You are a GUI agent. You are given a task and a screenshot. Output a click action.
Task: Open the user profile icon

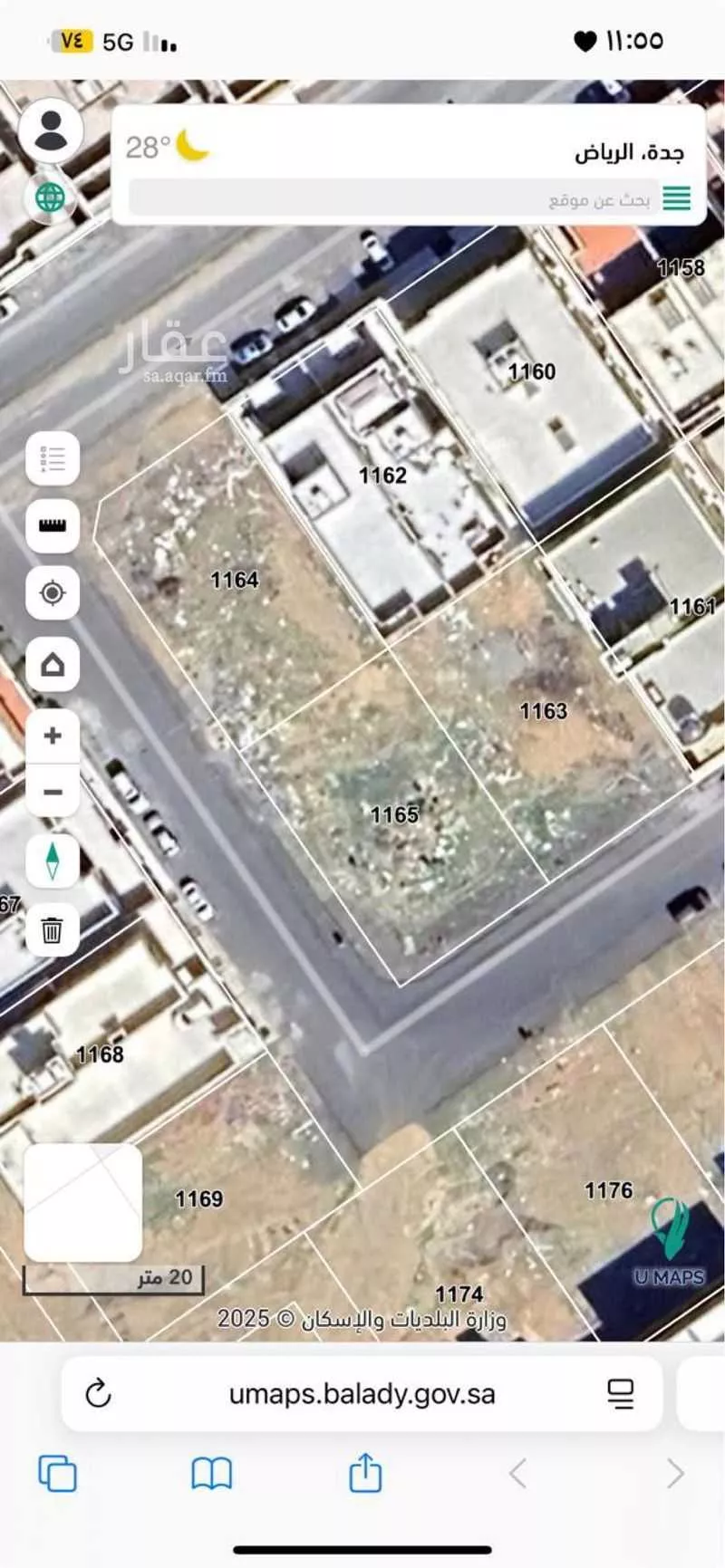(x=51, y=131)
